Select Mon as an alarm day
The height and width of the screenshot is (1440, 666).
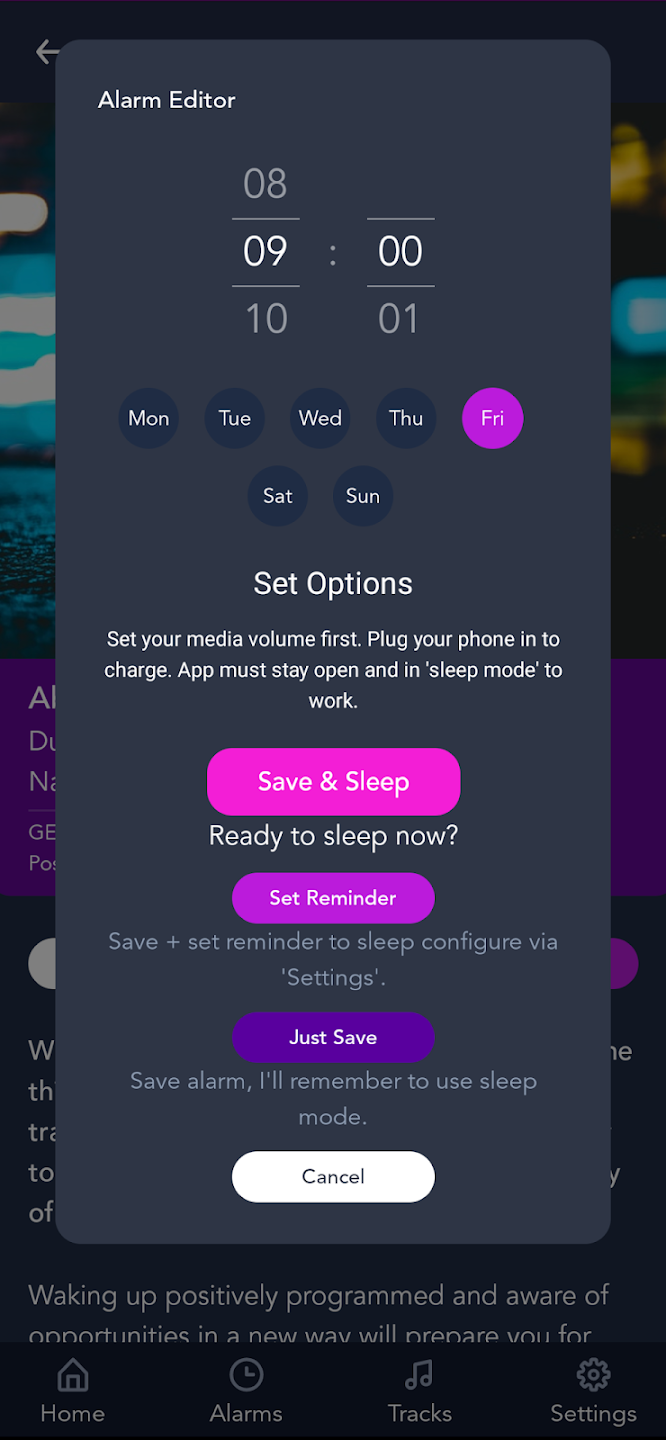(x=149, y=418)
